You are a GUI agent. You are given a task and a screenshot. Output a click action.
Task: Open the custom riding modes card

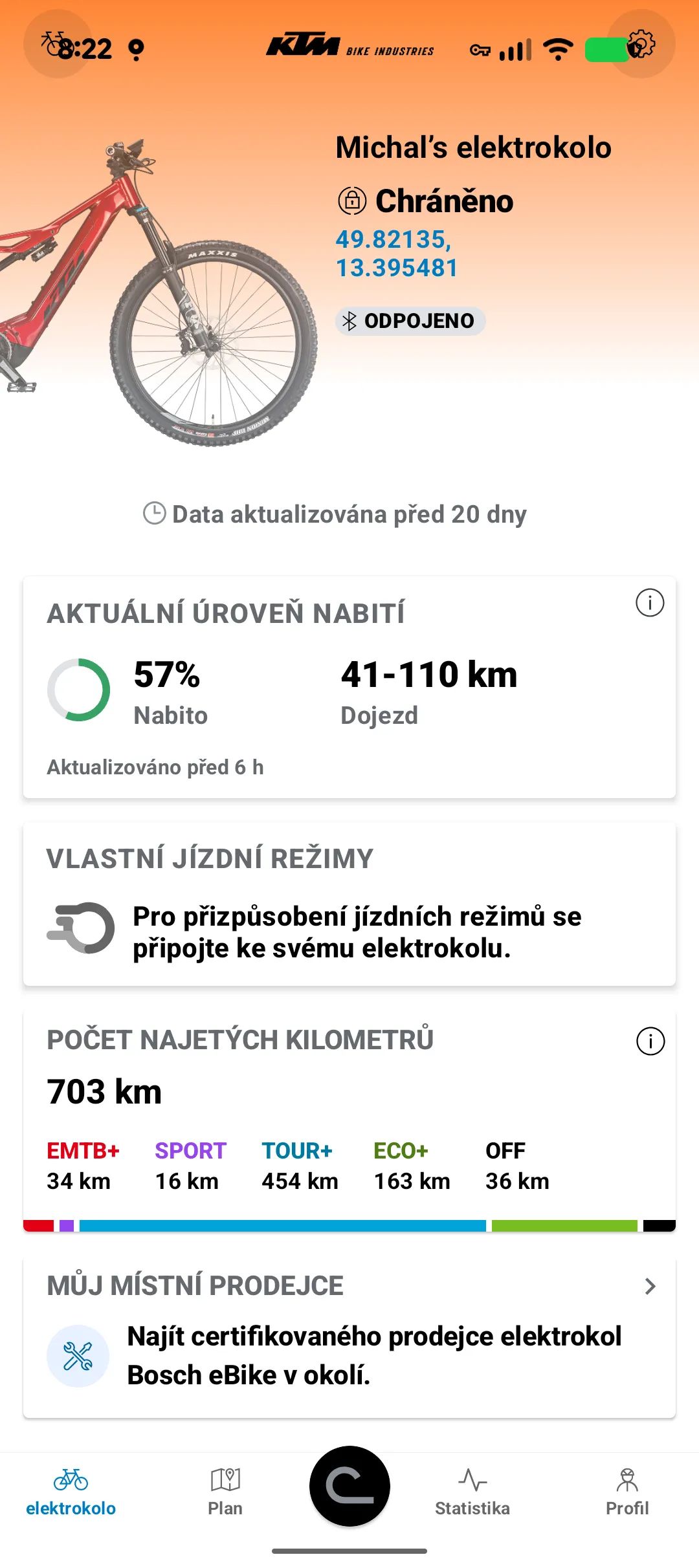click(x=349, y=906)
